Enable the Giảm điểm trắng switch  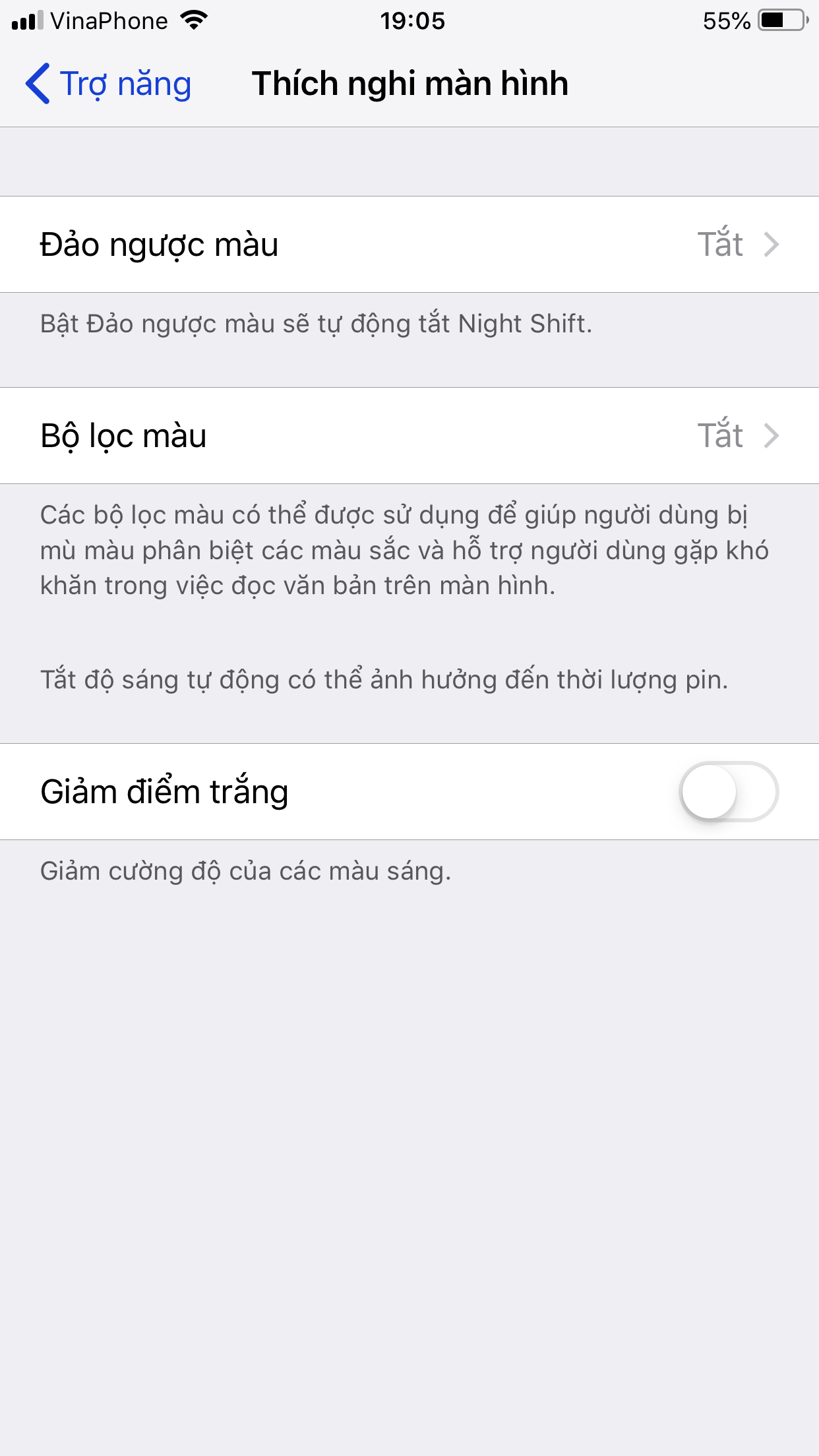(729, 791)
